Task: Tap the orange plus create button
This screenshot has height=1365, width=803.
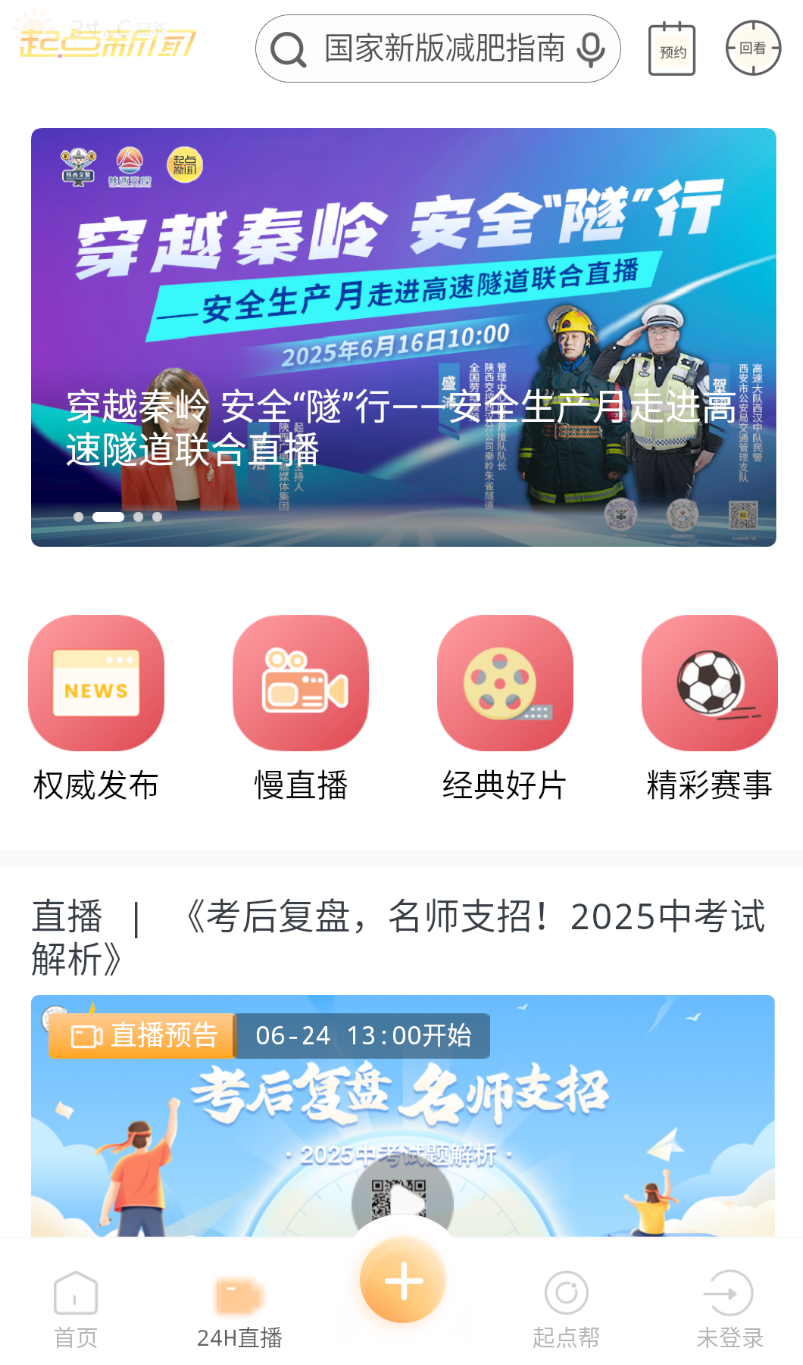Action: click(401, 1283)
